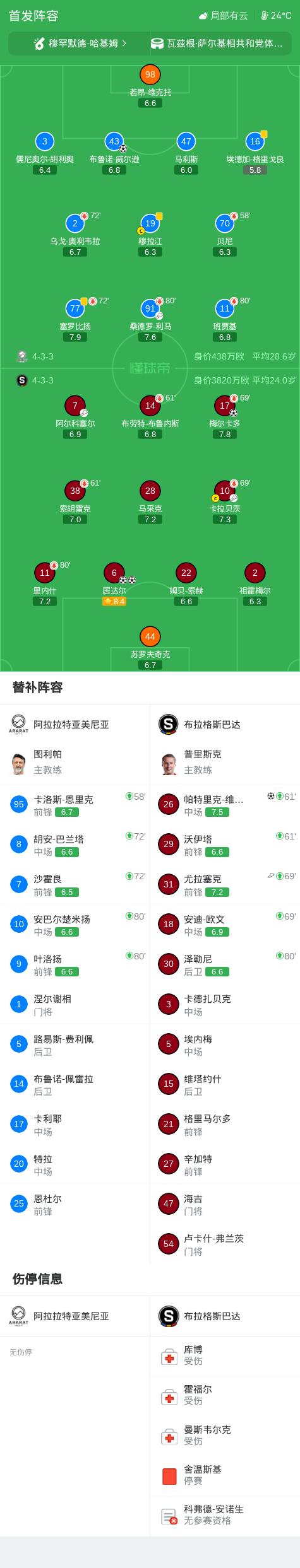View substitute 叶洛扬 number 9
The height and width of the screenshot is (1568, 300).
(x=75, y=964)
